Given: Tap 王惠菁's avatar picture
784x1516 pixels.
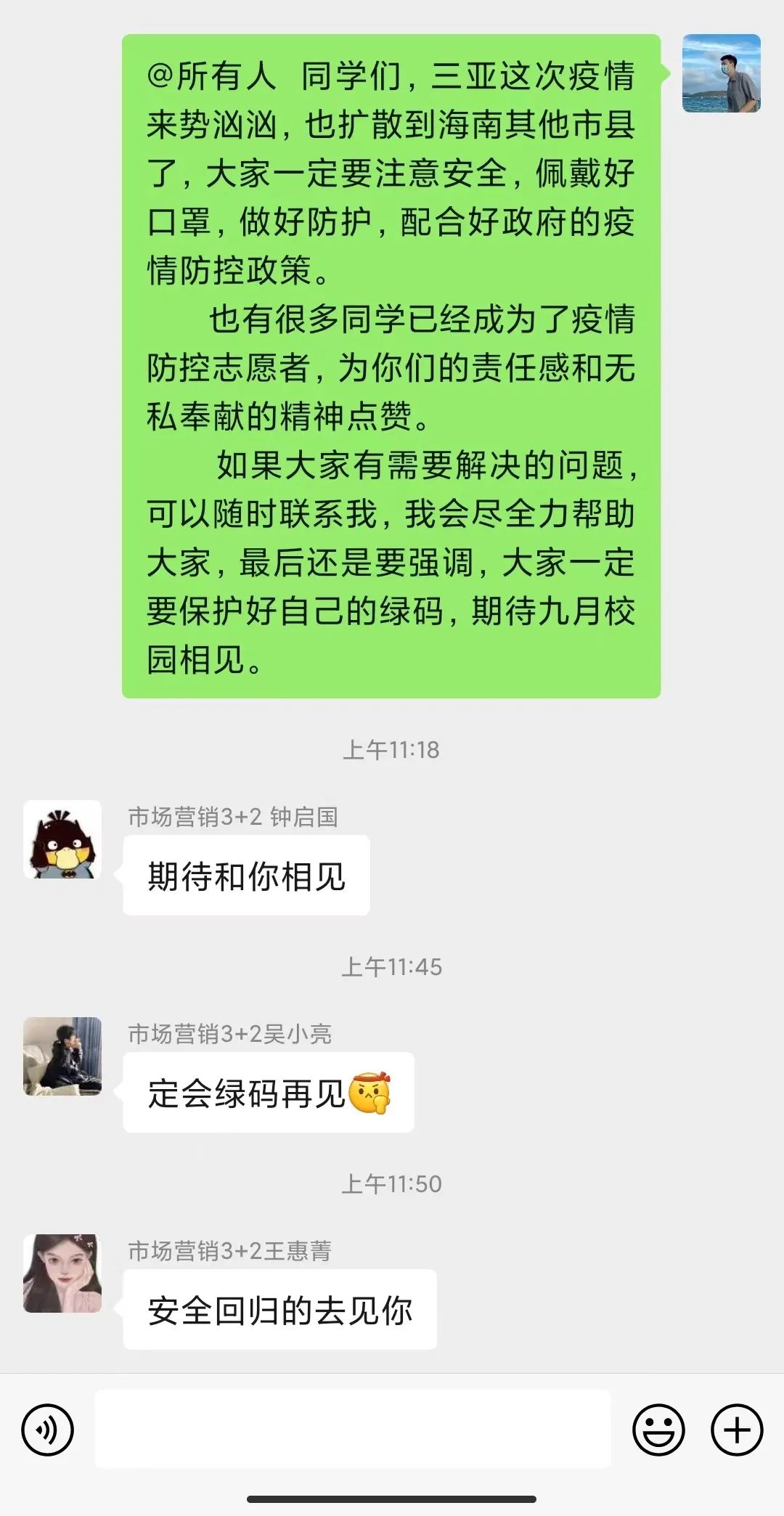Looking at the screenshot, I should tap(62, 1273).
